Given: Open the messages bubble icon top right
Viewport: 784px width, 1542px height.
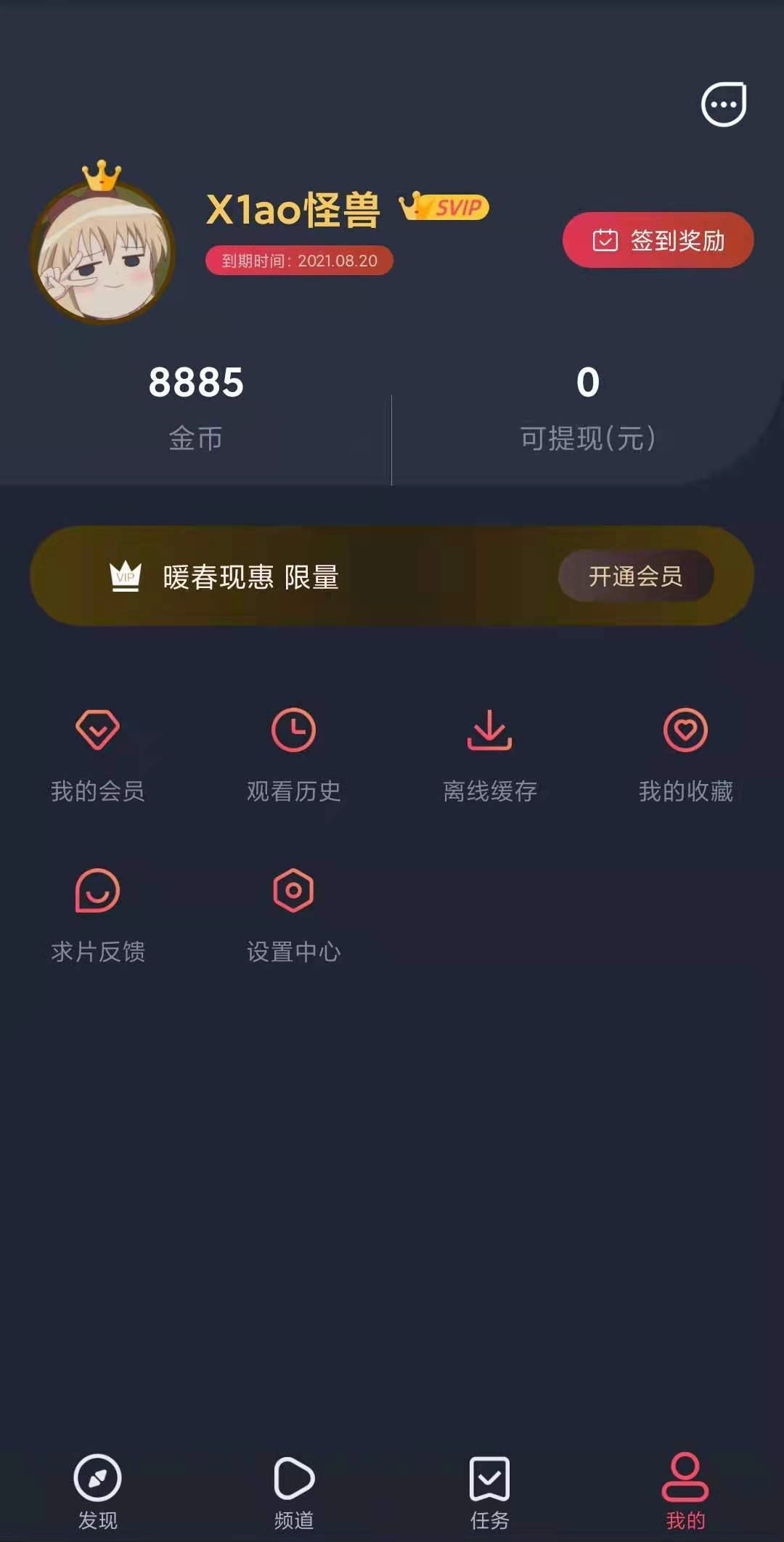Looking at the screenshot, I should (724, 103).
